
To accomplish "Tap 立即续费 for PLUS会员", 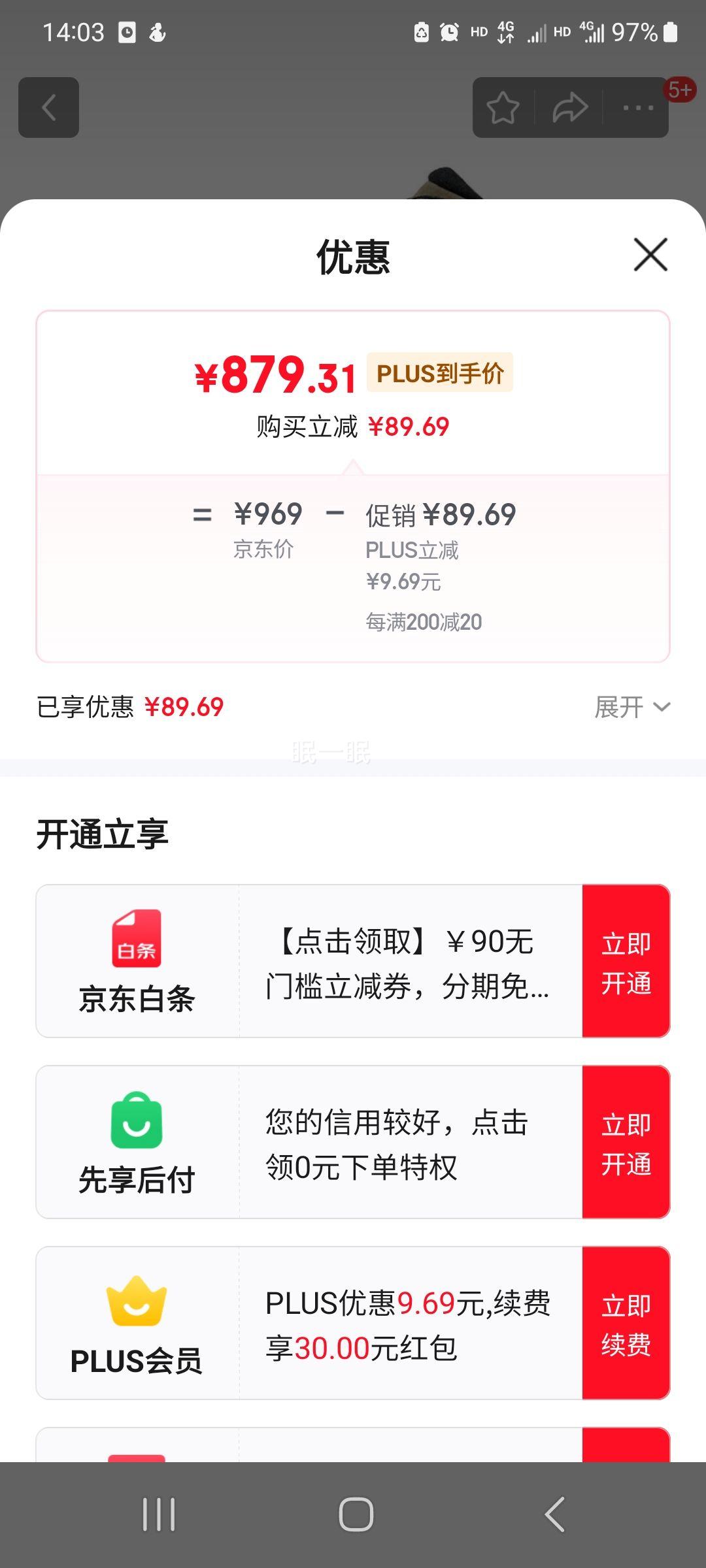I will [626, 1323].
